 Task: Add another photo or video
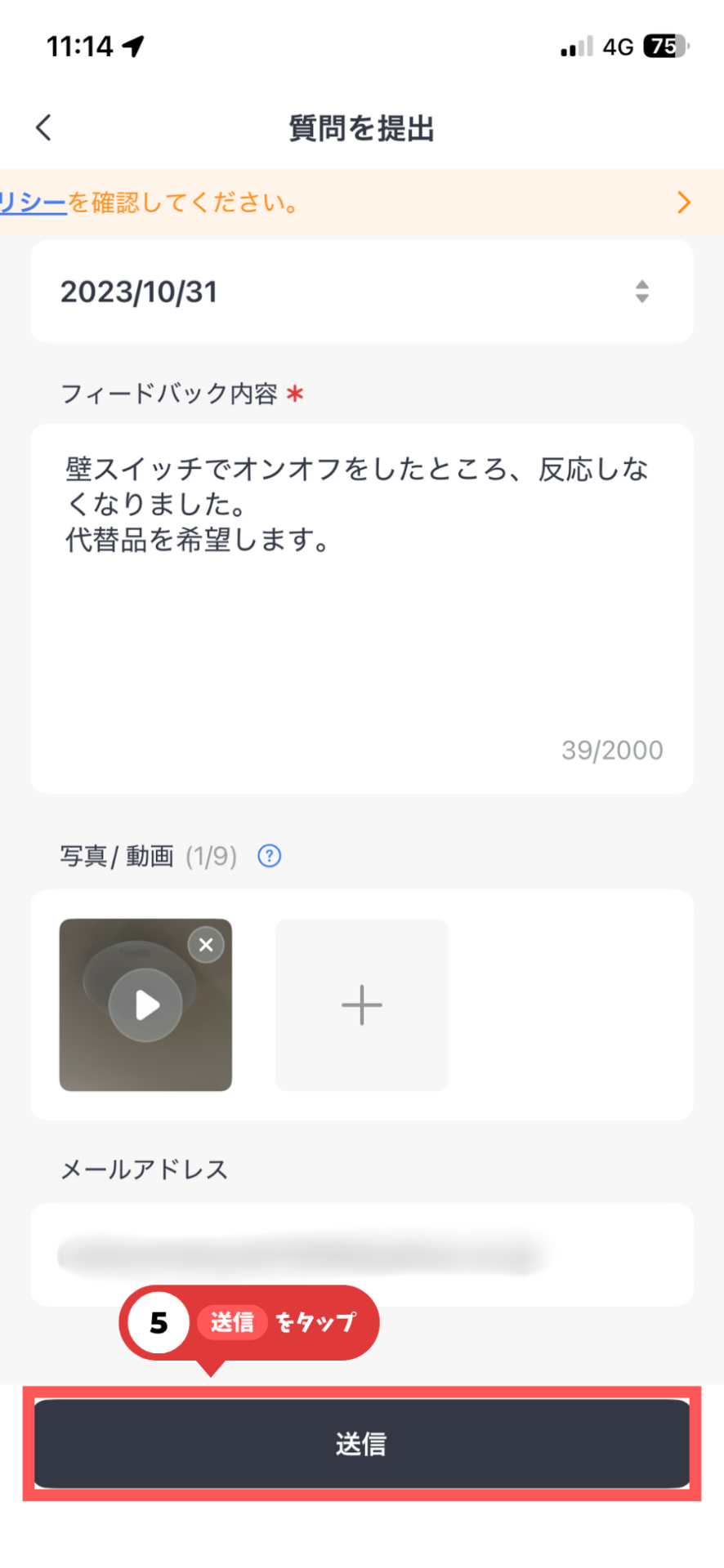[x=361, y=1005]
